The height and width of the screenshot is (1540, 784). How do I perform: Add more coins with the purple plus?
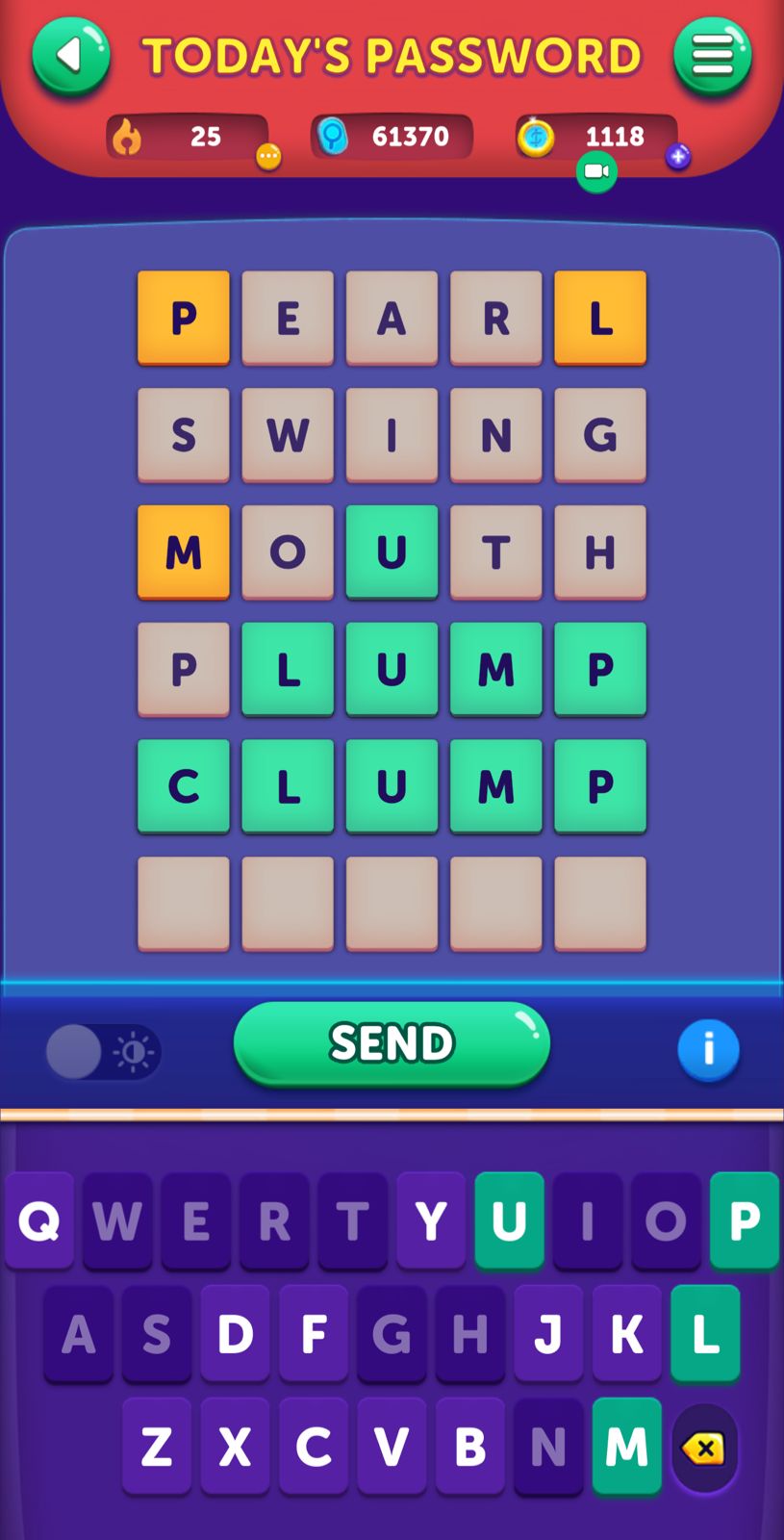678,156
